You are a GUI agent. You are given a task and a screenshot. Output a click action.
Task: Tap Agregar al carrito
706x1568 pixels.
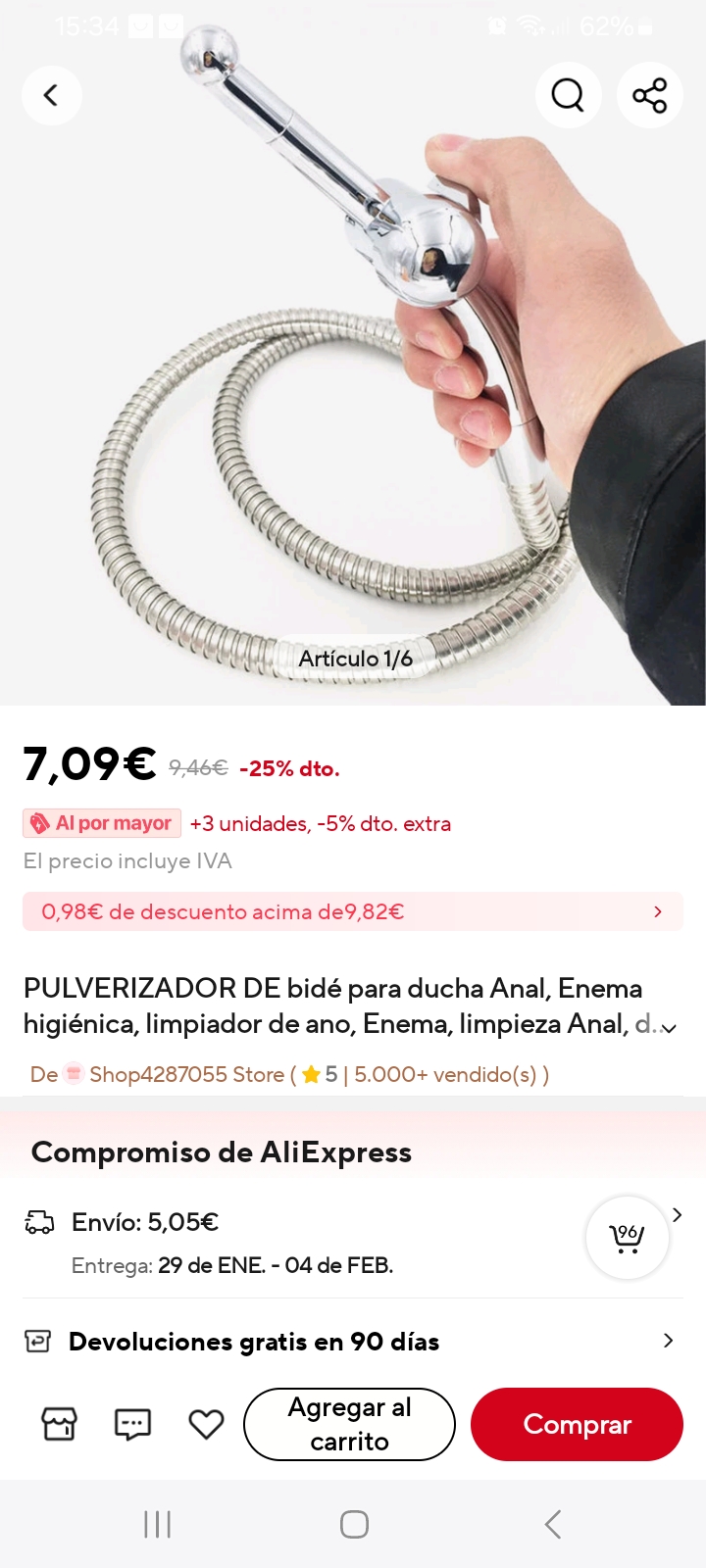(x=349, y=1424)
